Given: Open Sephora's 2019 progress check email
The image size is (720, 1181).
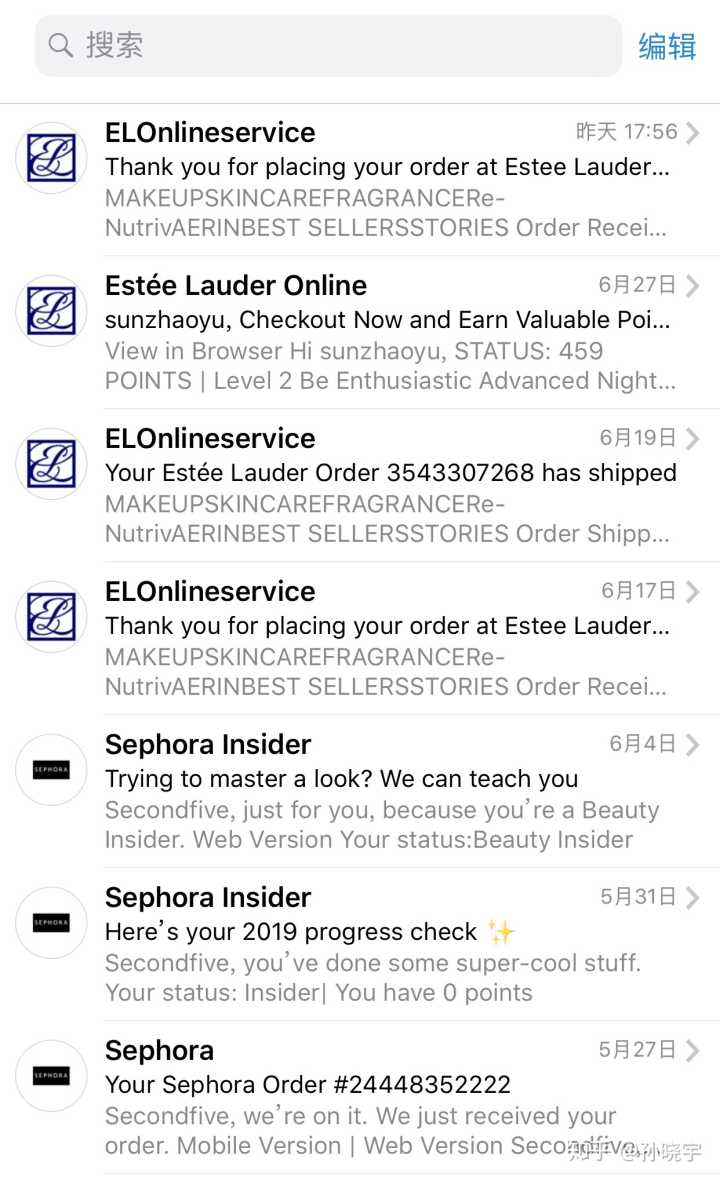Looking at the screenshot, I should [385, 945].
